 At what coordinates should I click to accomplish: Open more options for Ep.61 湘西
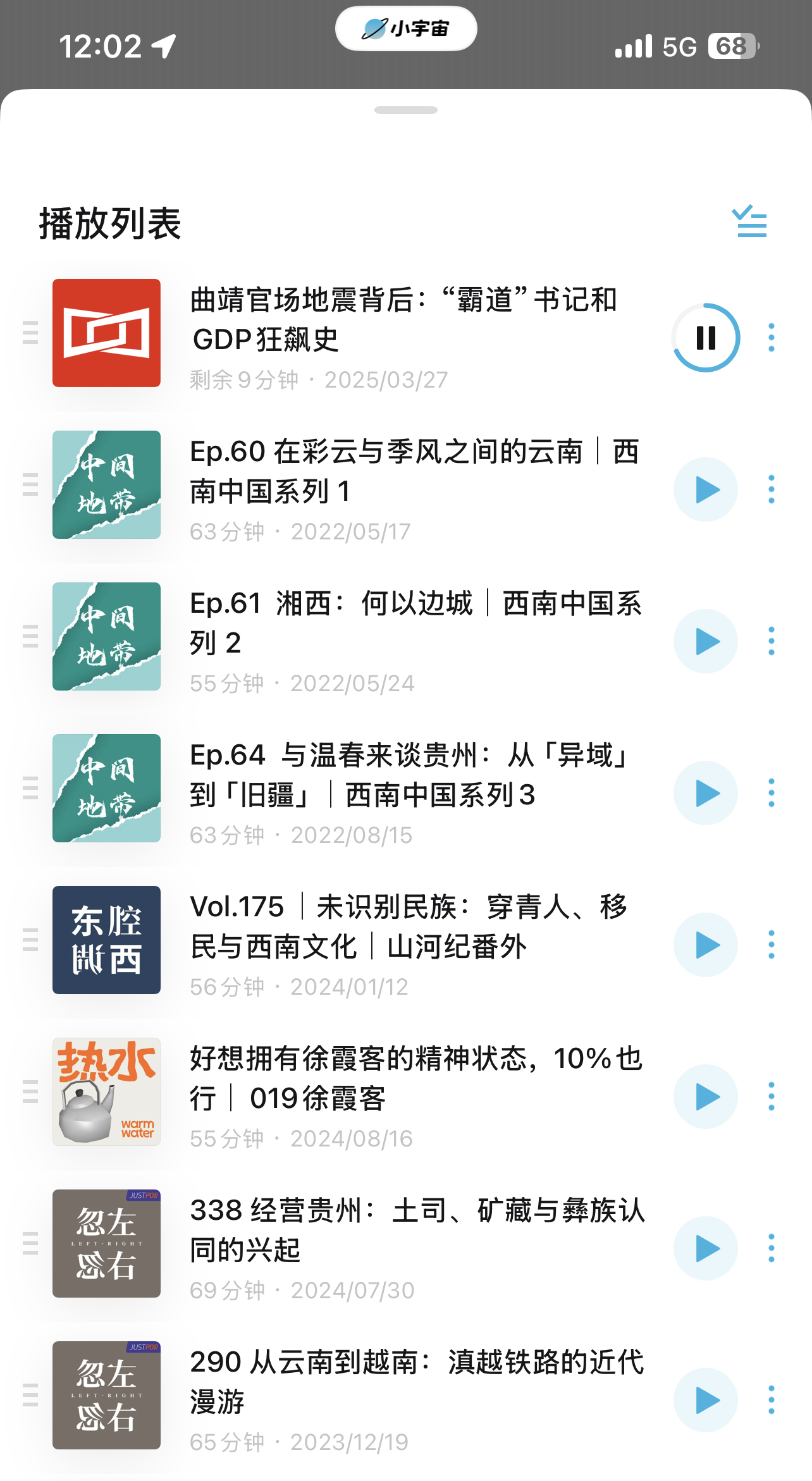[772, 641]
